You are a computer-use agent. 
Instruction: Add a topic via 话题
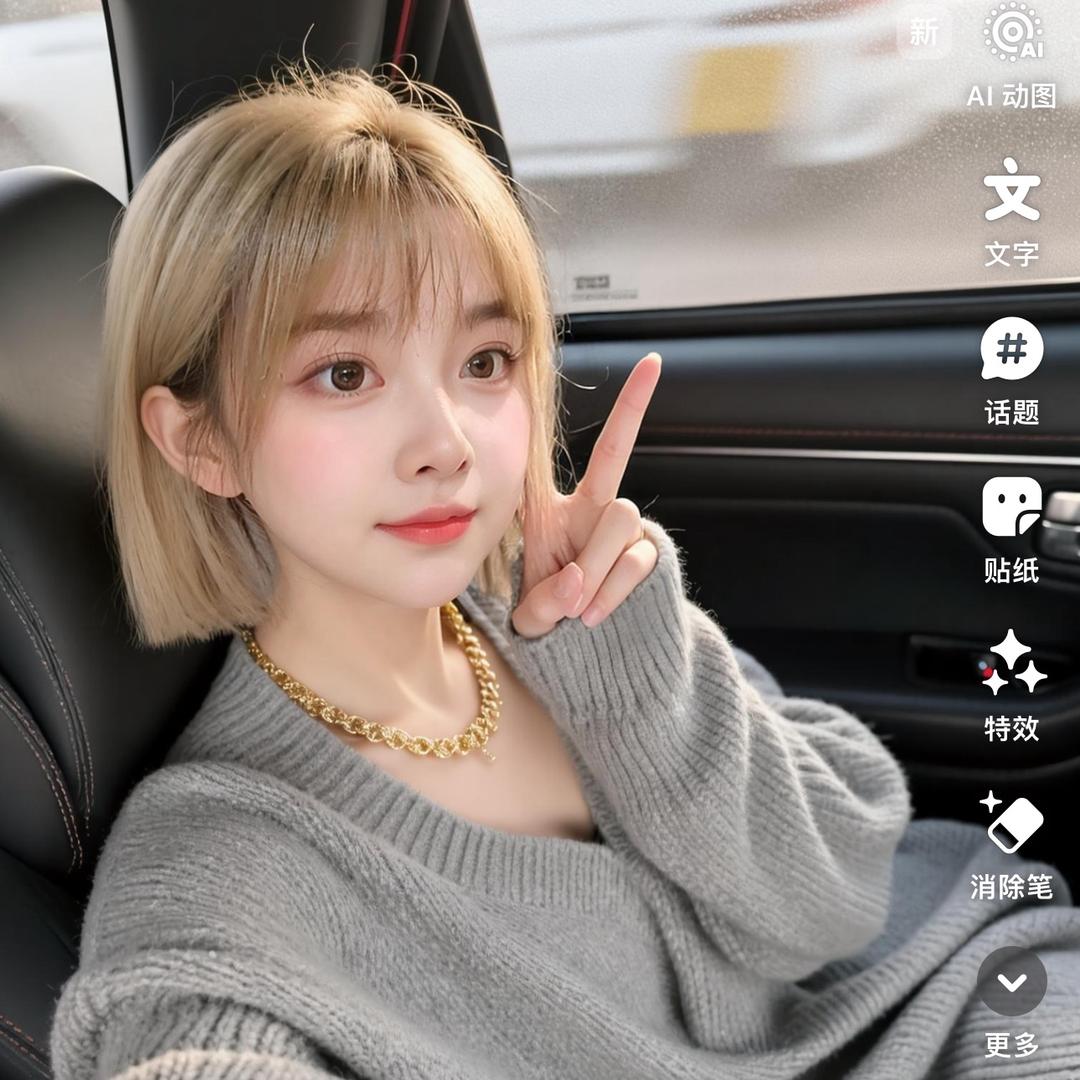1011,372
